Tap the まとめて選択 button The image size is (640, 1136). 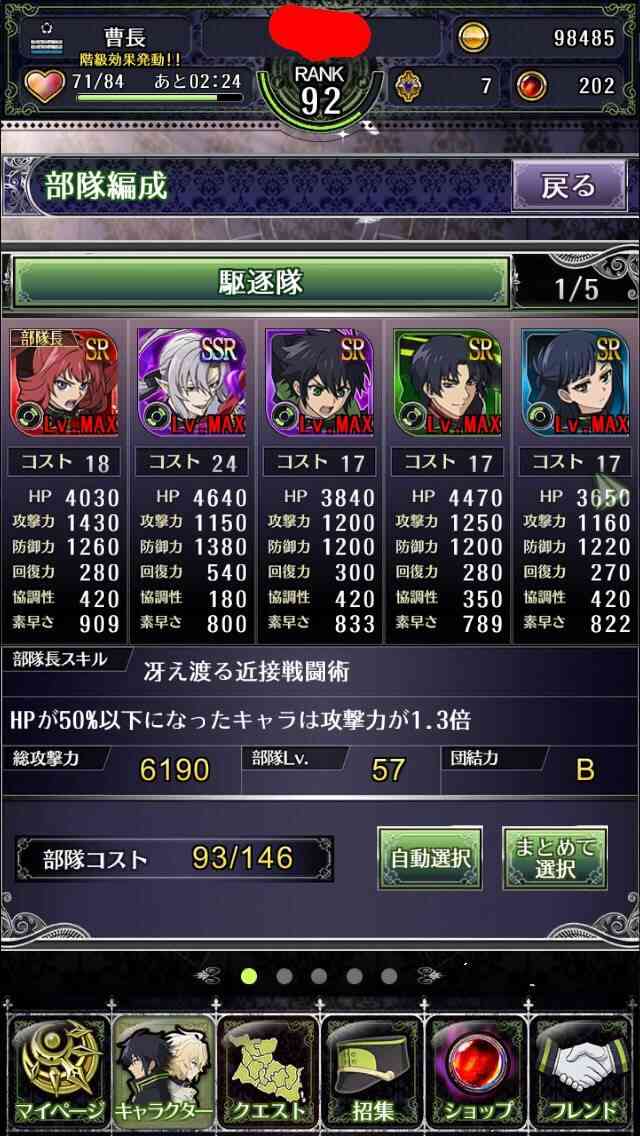pos(555,859)
